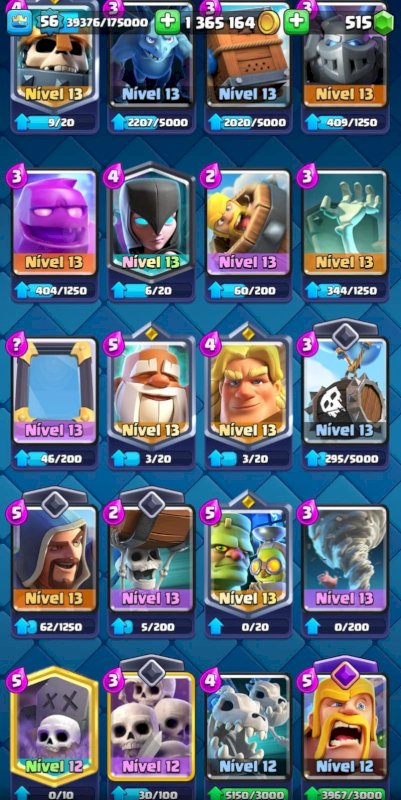Select the Goblin Giant card
Image resolution: width=401 pixels, height=800 pixels.
[247, 559]
